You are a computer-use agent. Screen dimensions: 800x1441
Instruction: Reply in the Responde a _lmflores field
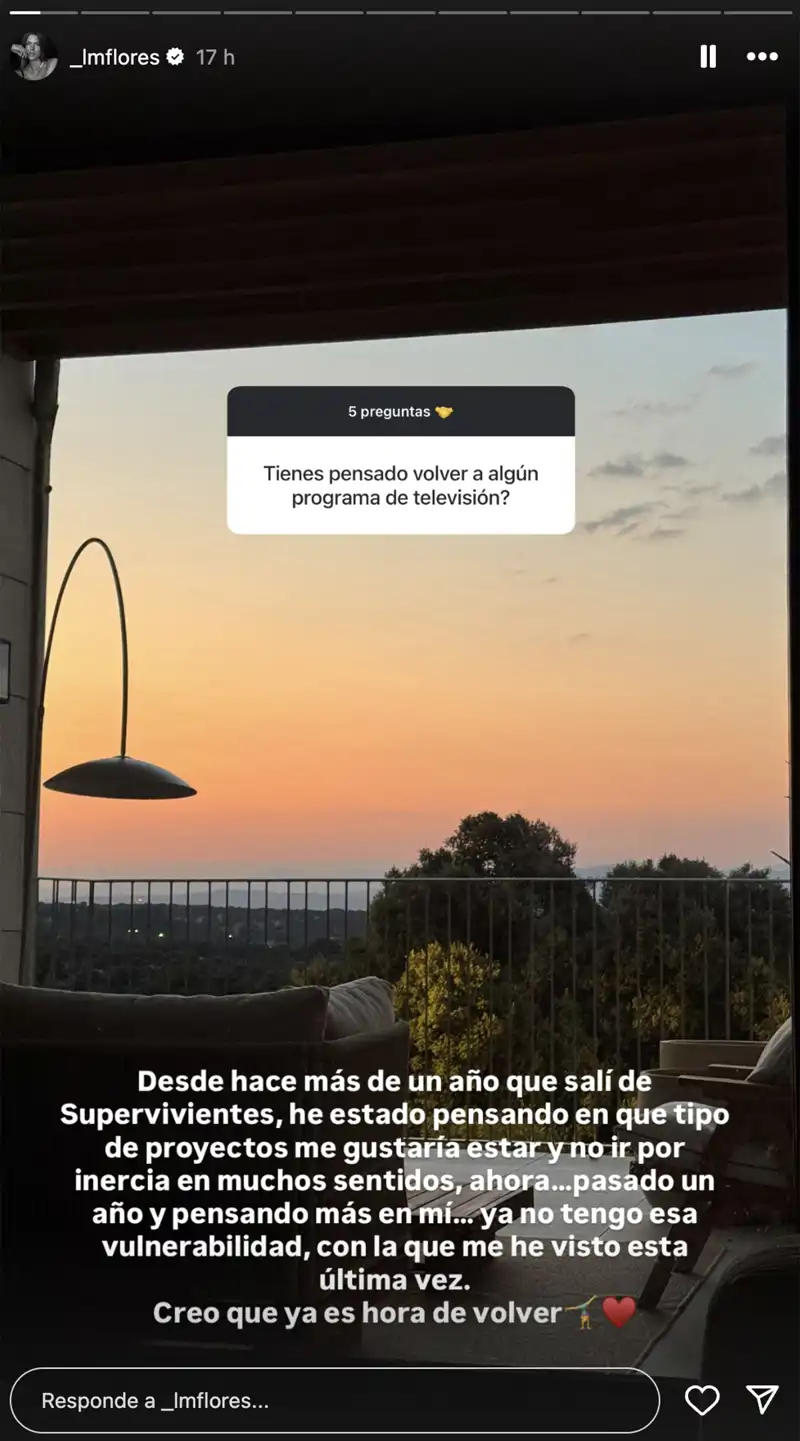coord(334,1401)
